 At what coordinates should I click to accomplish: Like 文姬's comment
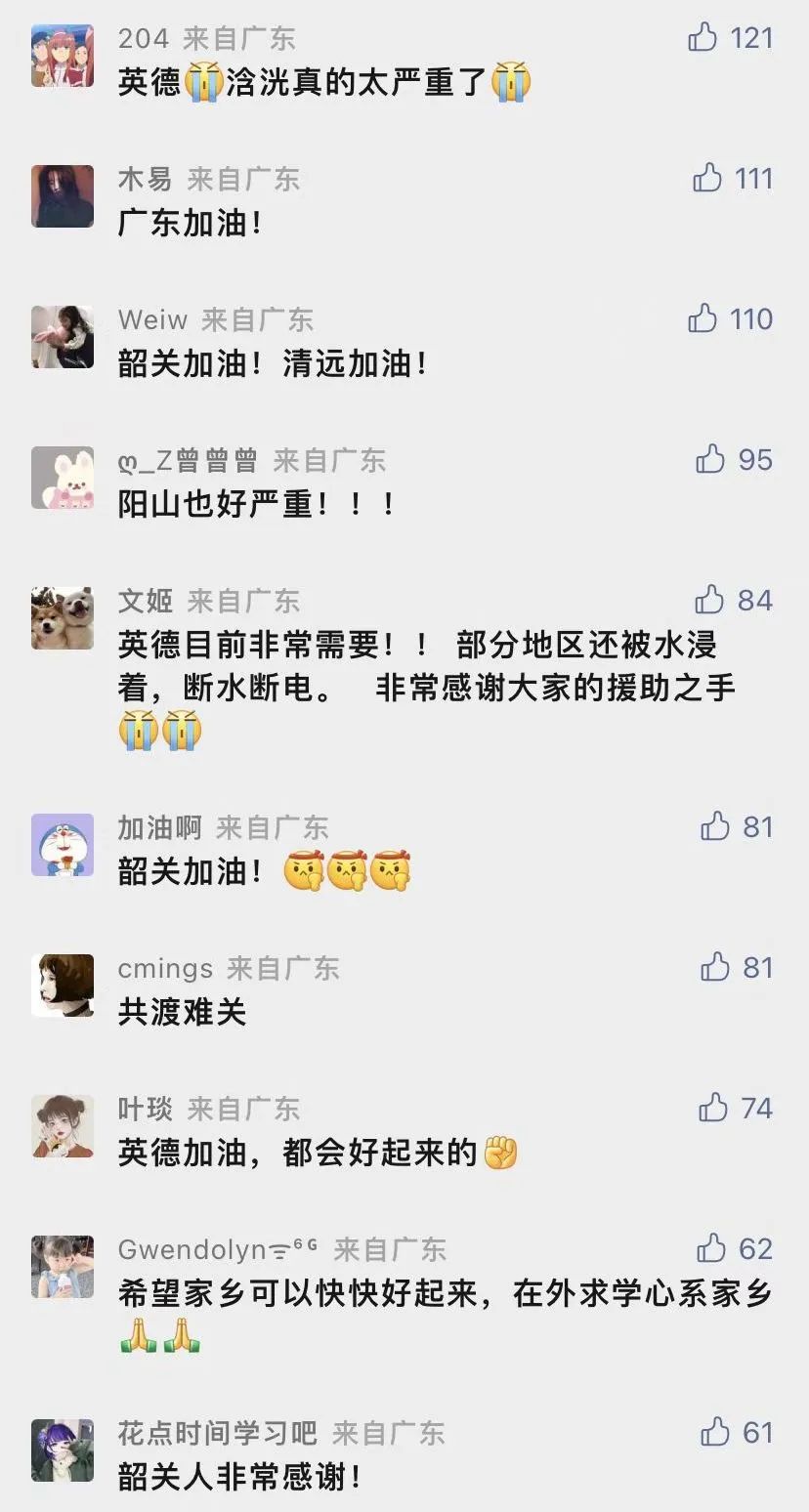[710, 601]
